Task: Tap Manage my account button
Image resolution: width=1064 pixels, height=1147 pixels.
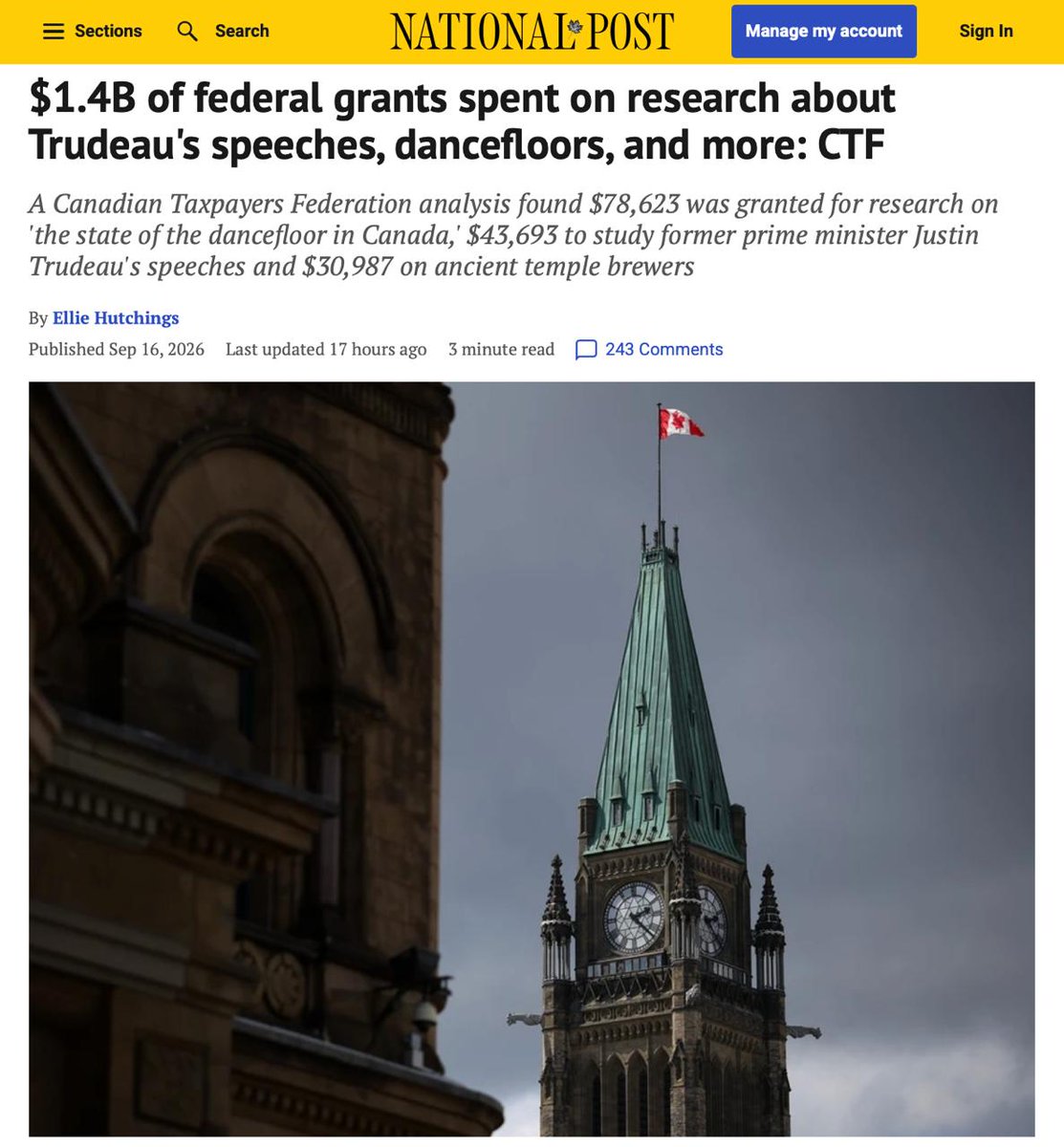Action: coord(823,32)
